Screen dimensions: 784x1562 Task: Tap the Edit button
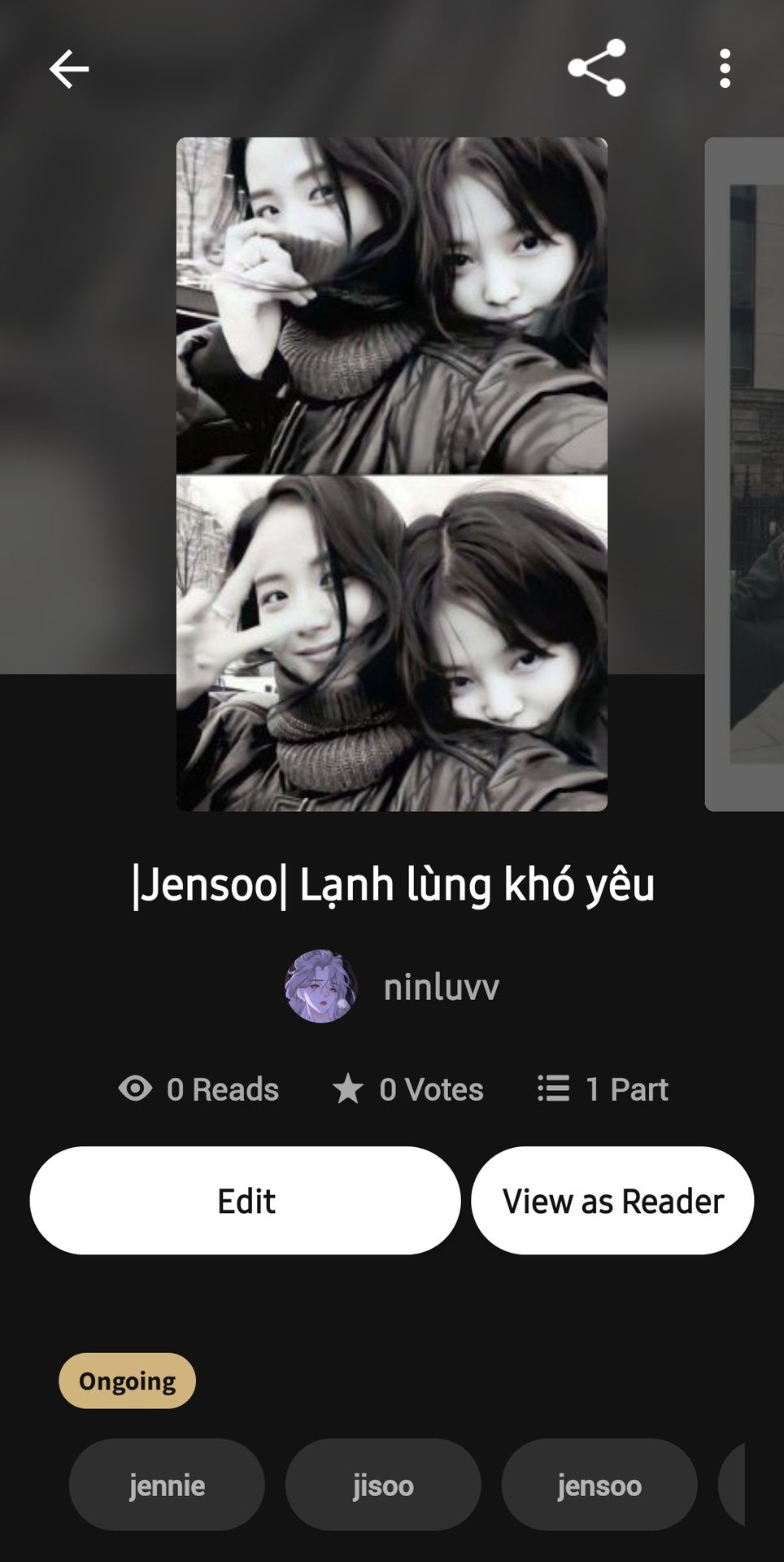point(246,1201)
